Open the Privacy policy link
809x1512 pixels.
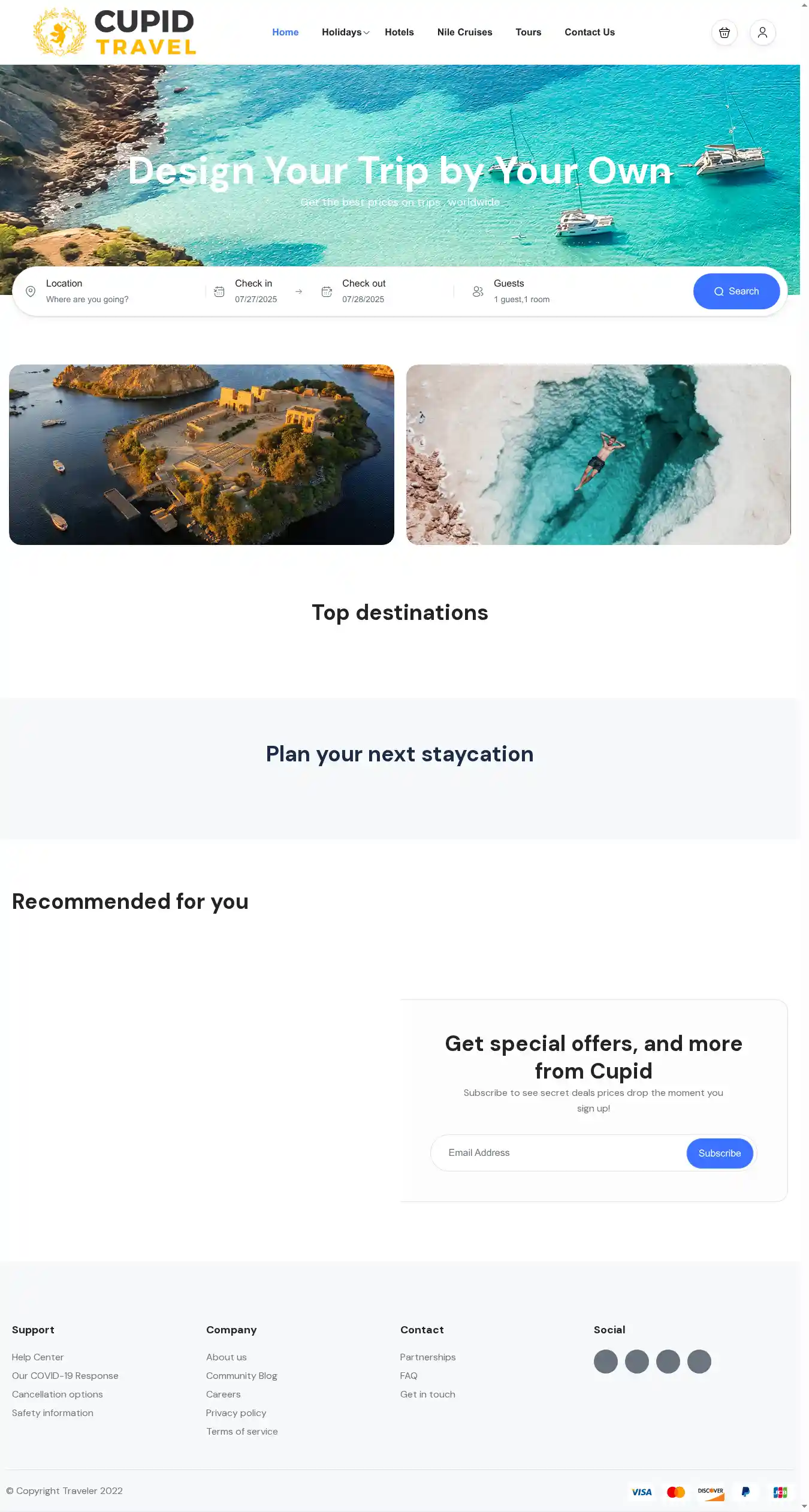coord(236,1412)
